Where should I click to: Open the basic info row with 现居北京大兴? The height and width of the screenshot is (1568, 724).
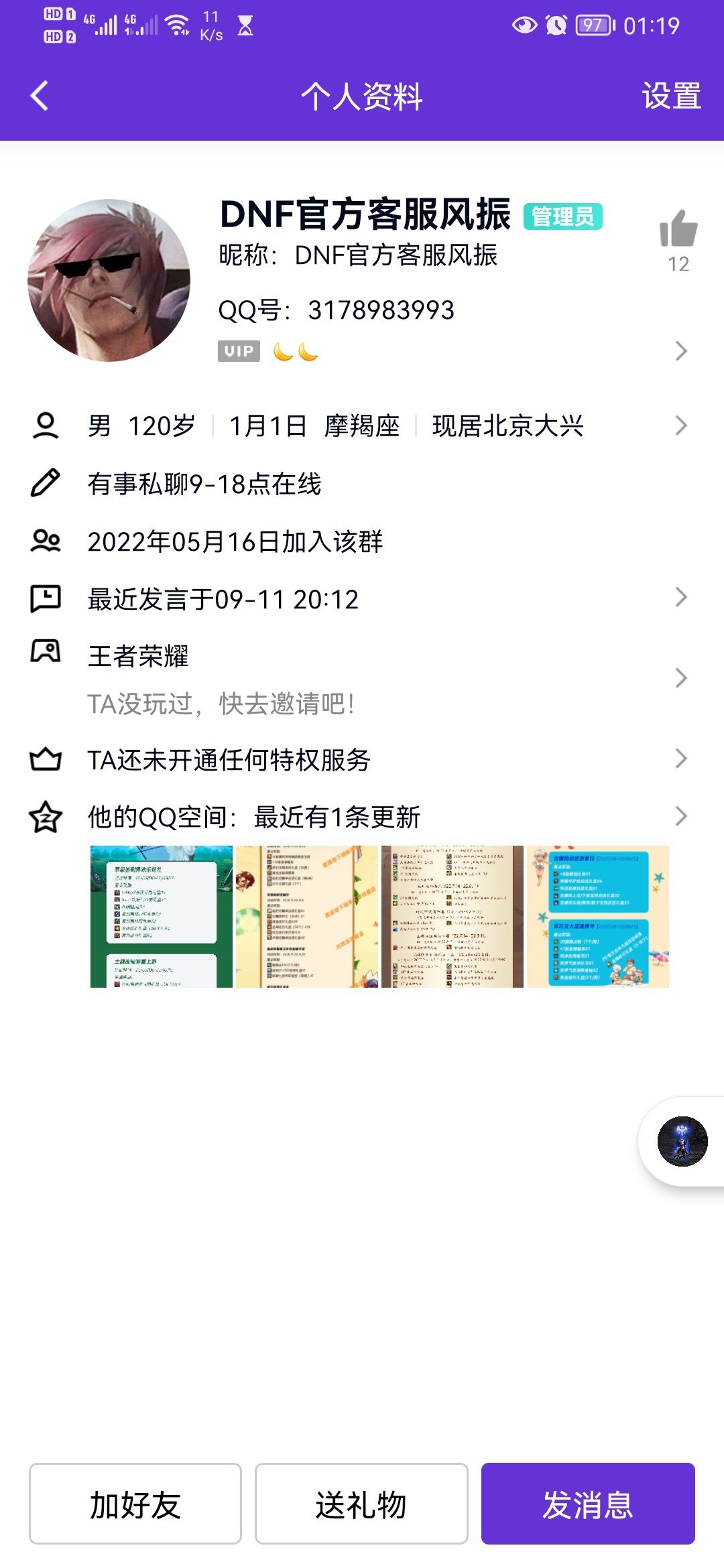tap(362, 426)
